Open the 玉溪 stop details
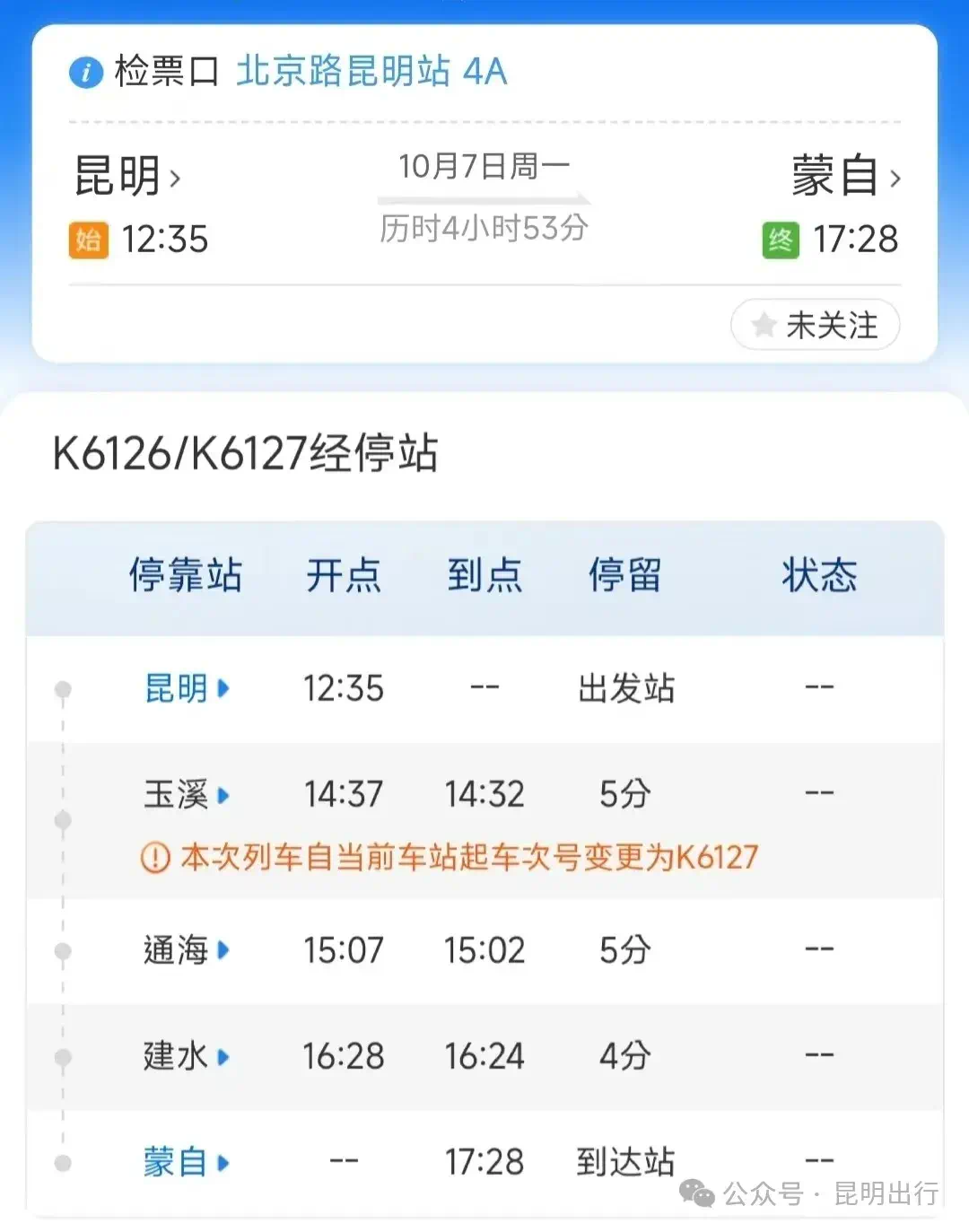The image size is (969, 1232). (x=187, y=794)
